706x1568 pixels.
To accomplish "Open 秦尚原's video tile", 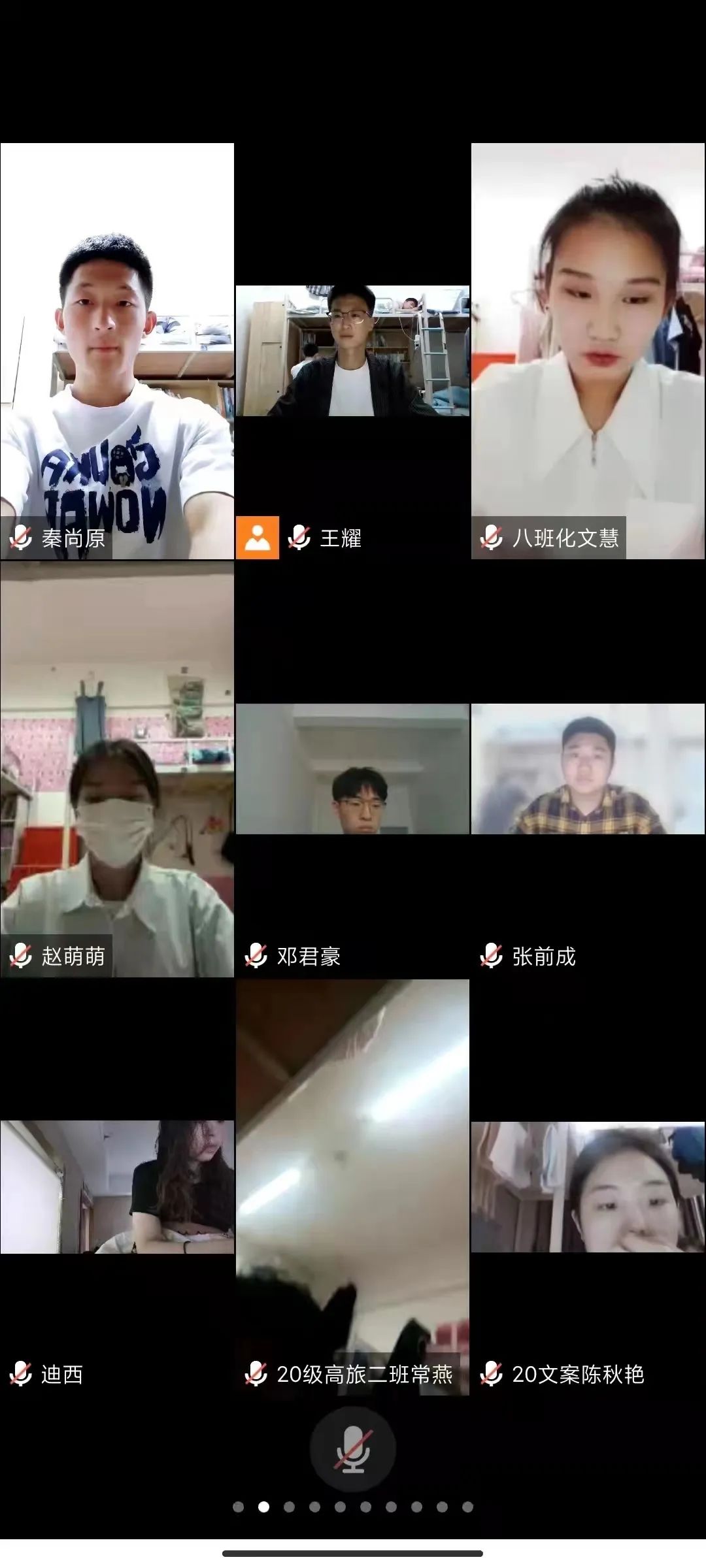I will pos(117,351).
